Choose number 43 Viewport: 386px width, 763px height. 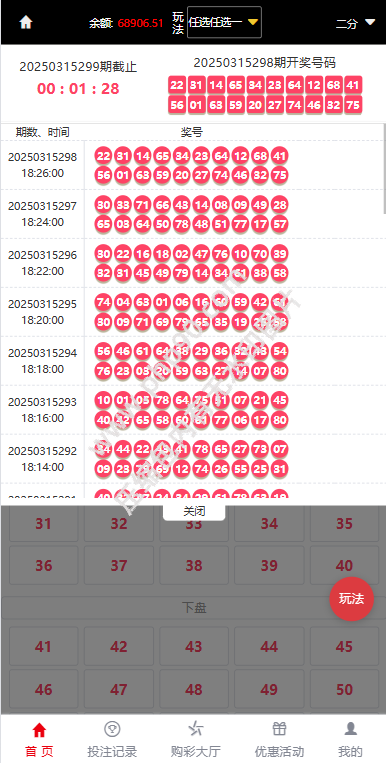[194, 646]
